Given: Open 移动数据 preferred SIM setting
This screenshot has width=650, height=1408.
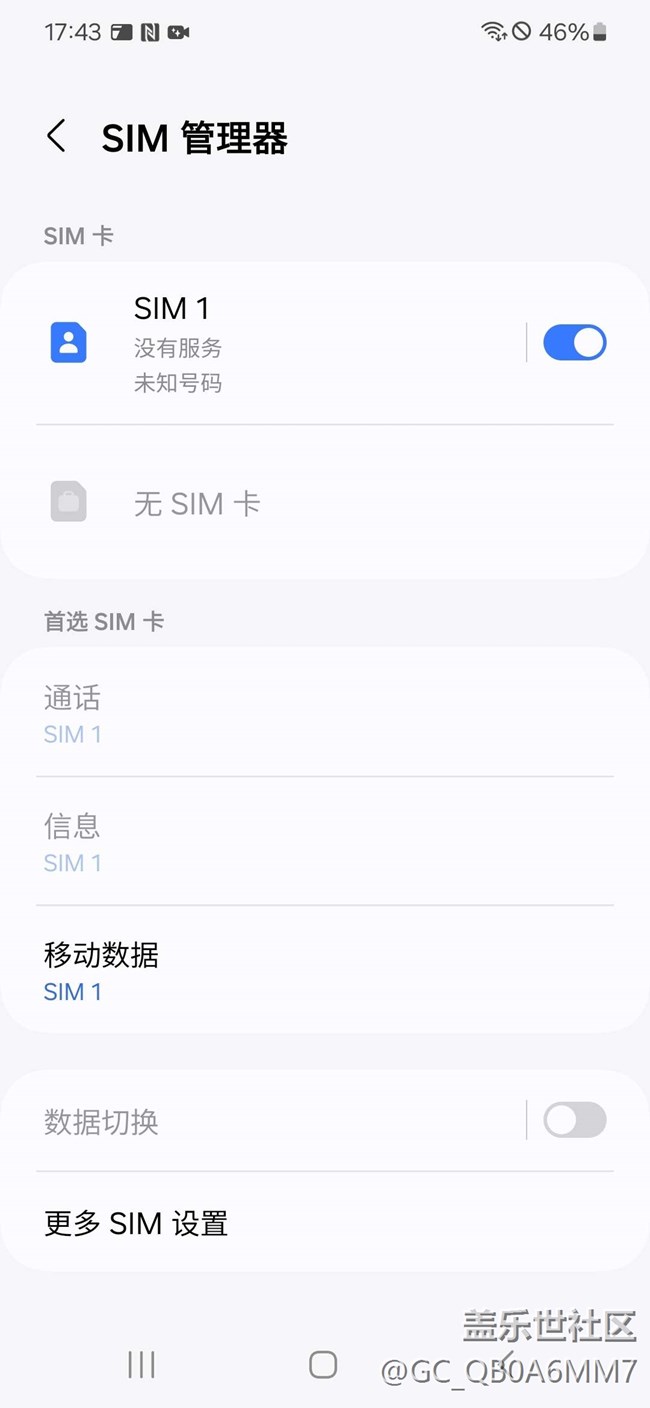Looking at the screenshot, I should tap(324, 971).
